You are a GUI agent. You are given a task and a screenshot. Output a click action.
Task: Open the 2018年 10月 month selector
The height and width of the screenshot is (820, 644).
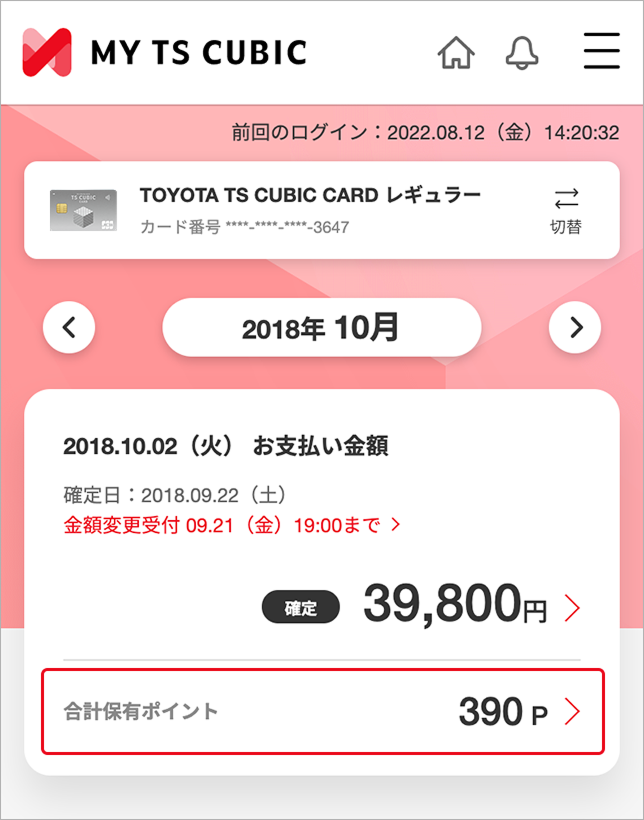pos(321,327)
